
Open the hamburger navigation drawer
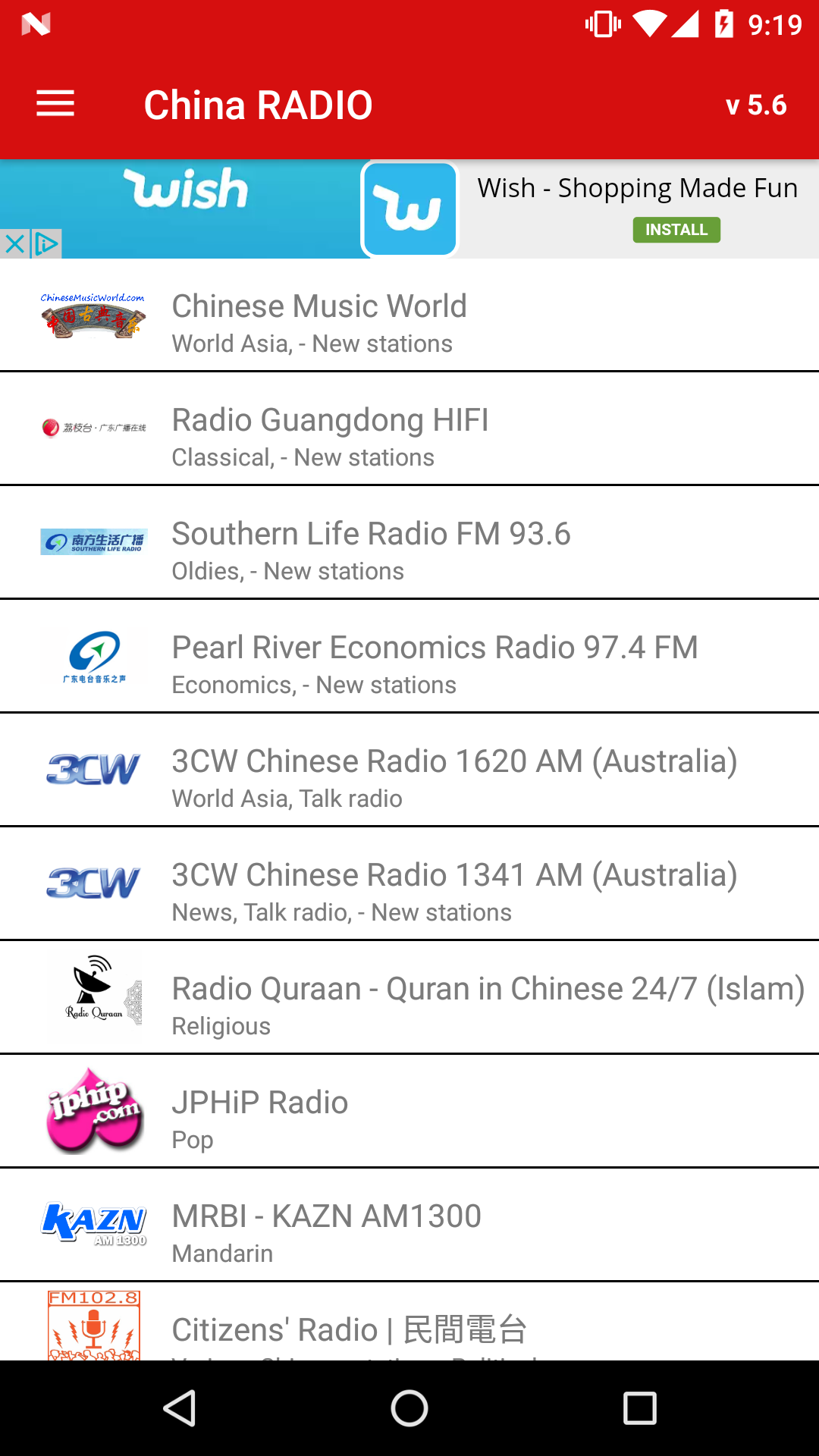point(55,104)
